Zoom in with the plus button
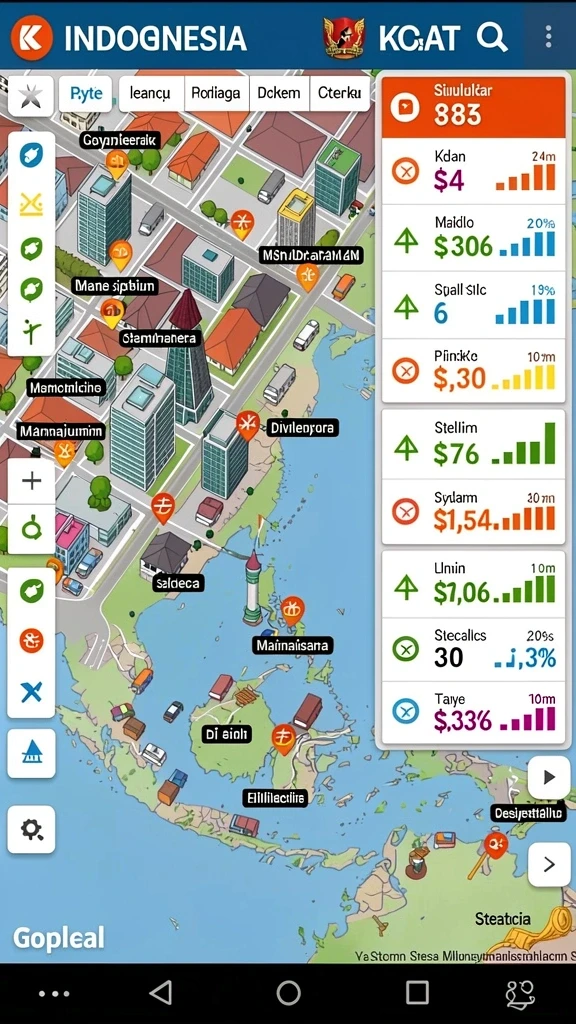 31,482
